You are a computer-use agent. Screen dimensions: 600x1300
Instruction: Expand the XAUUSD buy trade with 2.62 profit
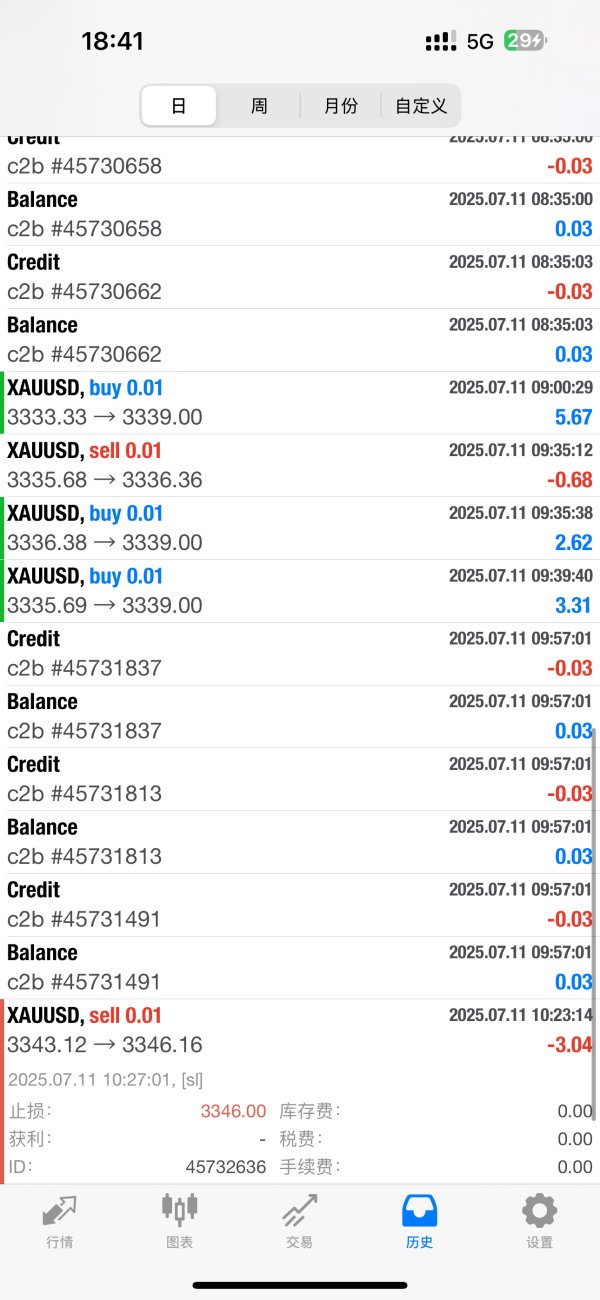tap(300, 529)
